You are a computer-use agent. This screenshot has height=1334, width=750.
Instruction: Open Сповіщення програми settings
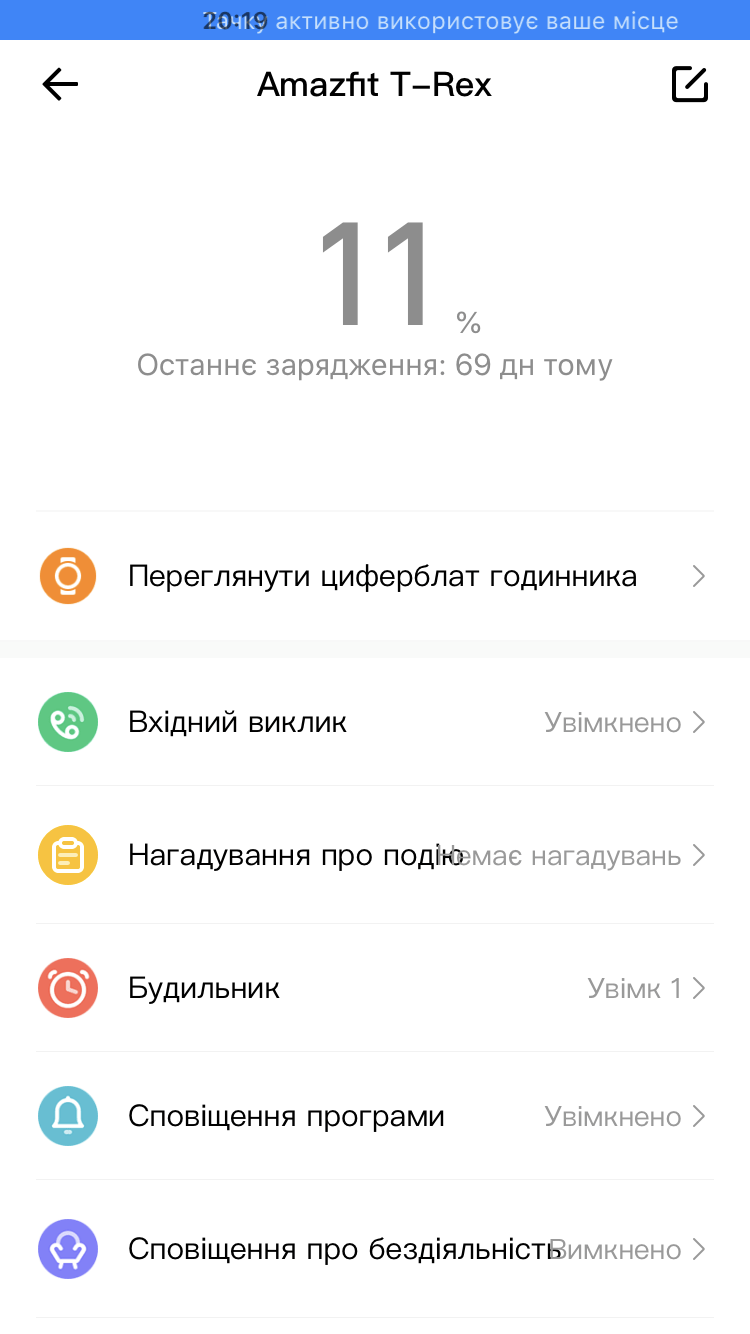click(375, 1116)
